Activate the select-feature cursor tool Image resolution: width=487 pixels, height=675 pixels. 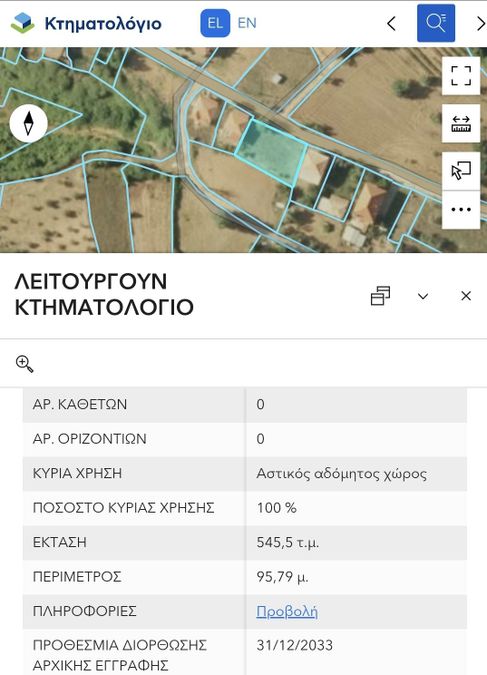click(461, 171)
